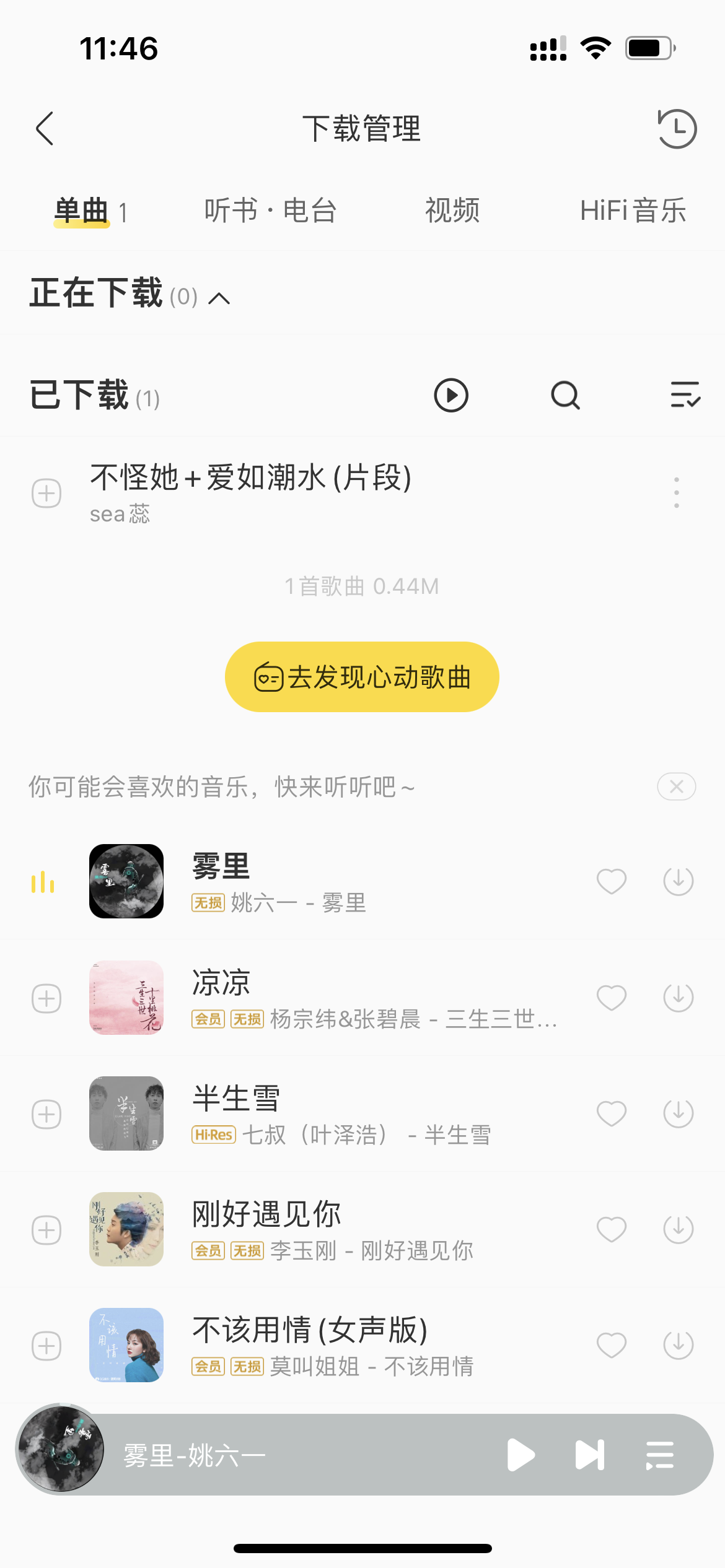Play 雾里-姚六一 in the mini player
725x1568 pixels.
click(x=521, y=1456)
